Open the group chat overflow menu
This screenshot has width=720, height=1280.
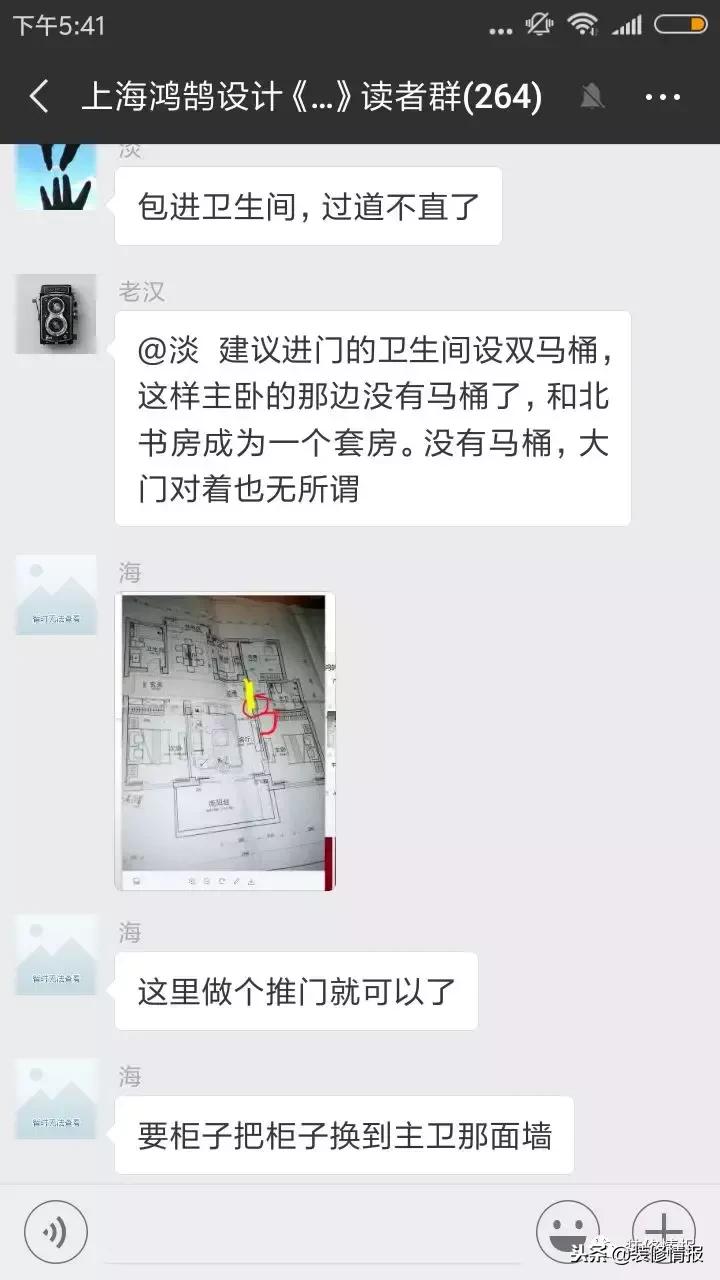pos(662,97)
